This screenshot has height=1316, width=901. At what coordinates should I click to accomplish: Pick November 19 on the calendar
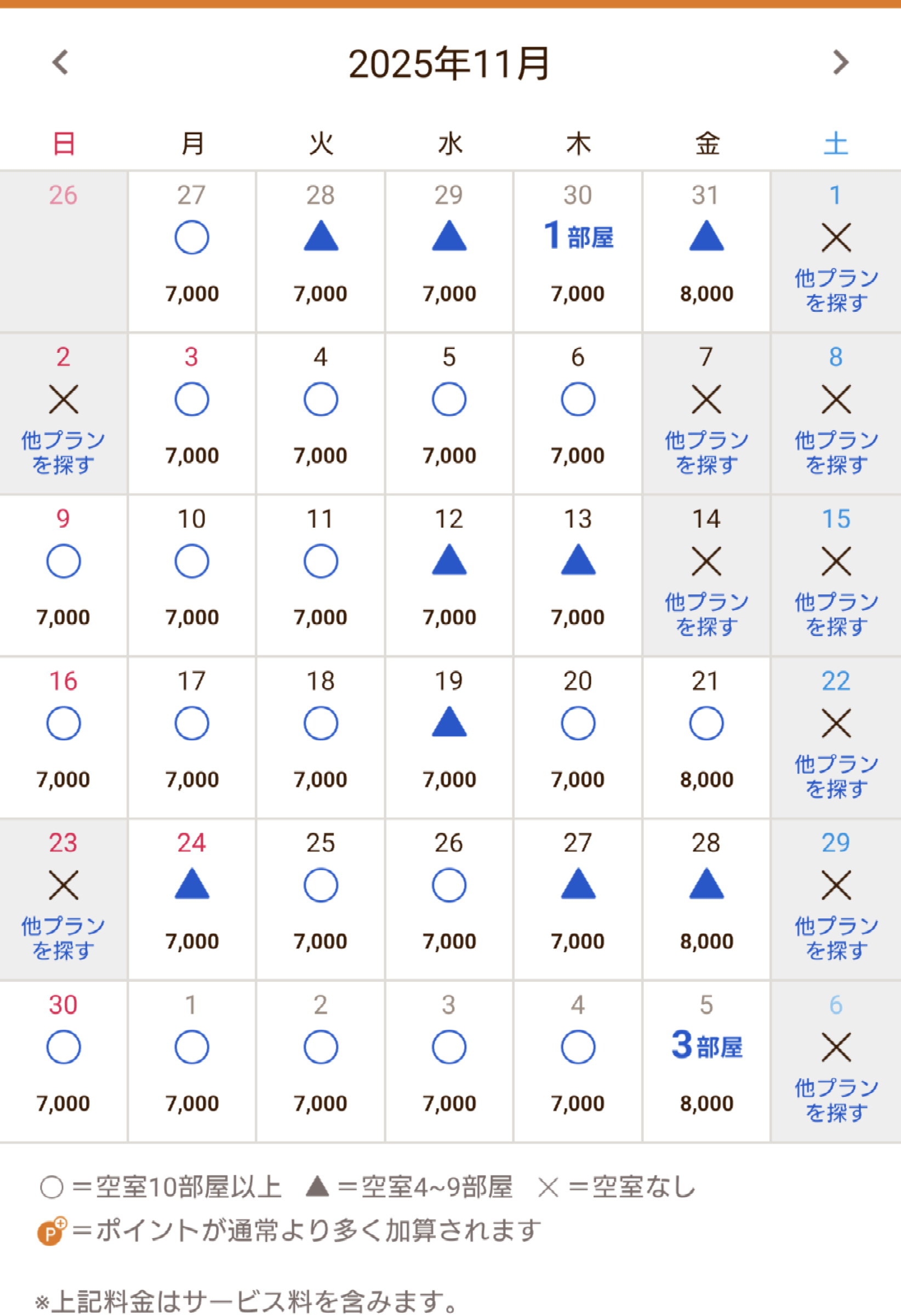pyautogui.click(x=449, y=737)
